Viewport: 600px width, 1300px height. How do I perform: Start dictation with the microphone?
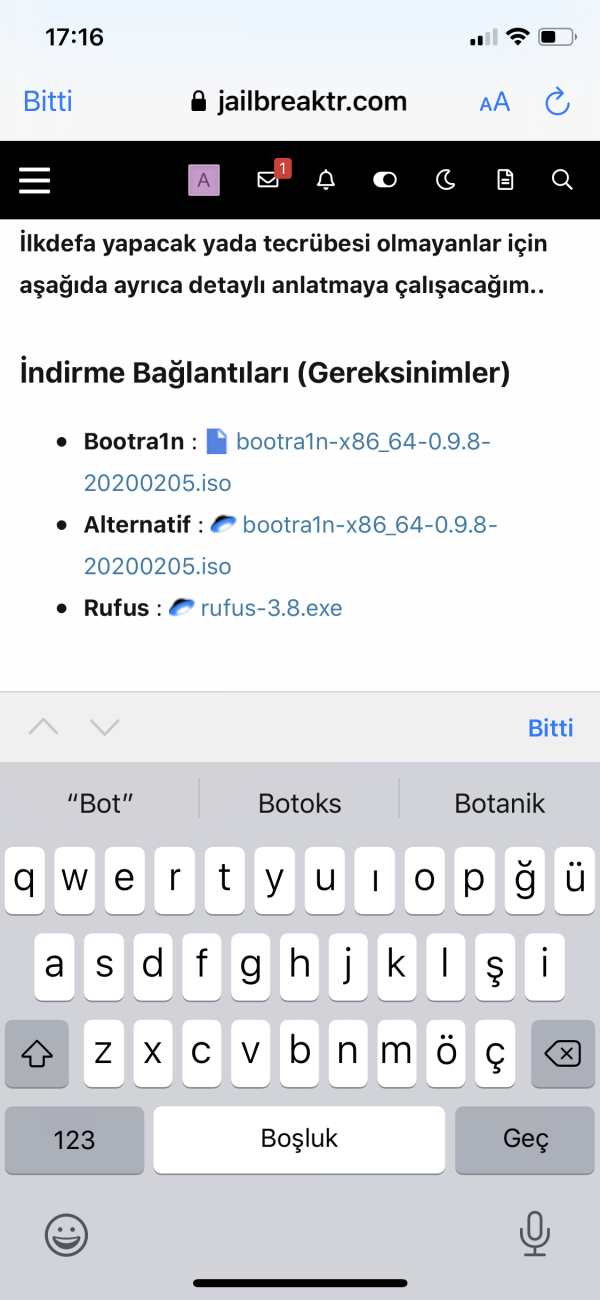coord(535,1234)
